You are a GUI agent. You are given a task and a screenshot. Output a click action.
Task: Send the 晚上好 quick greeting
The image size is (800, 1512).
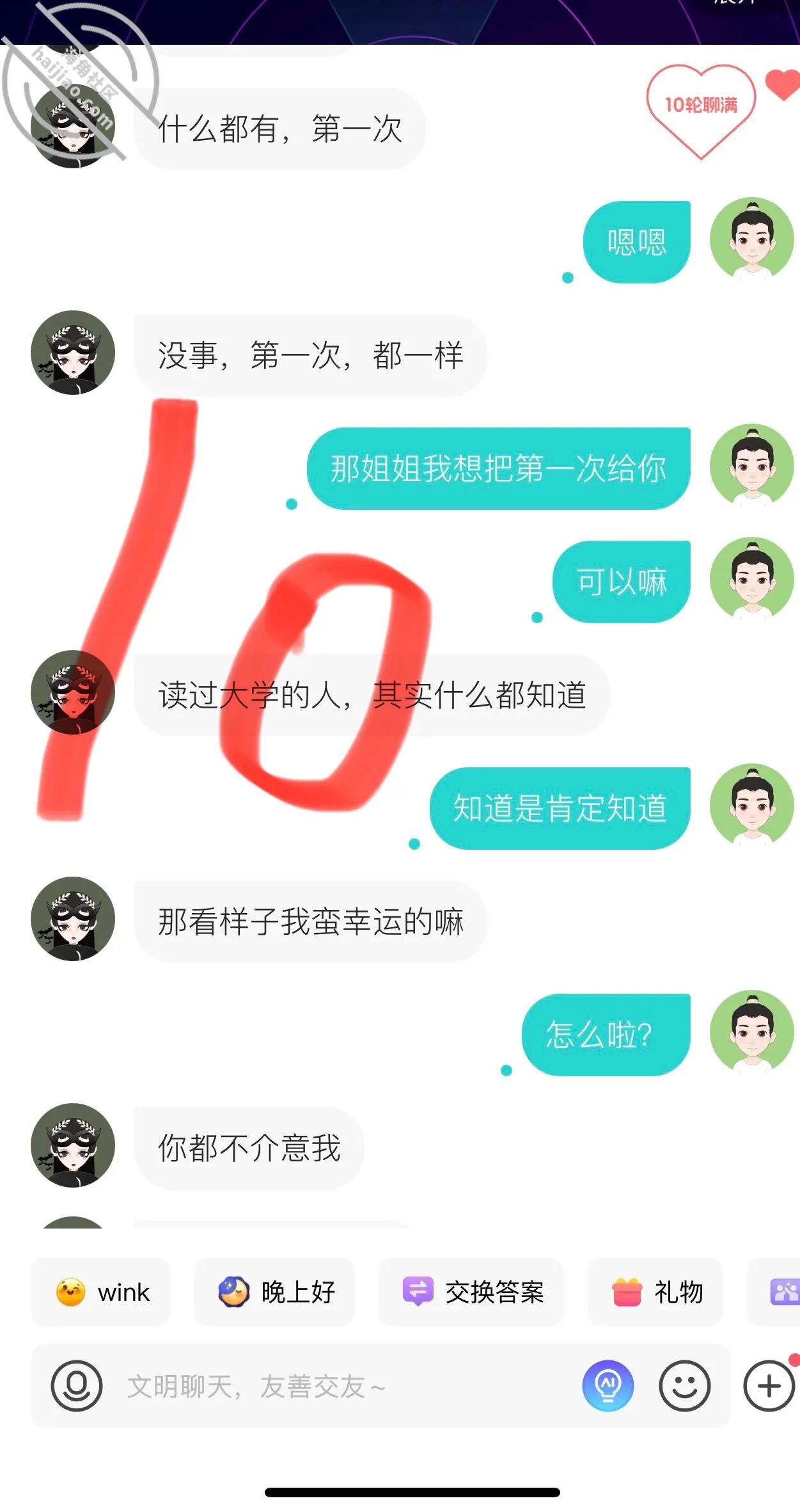(274, 1292)
